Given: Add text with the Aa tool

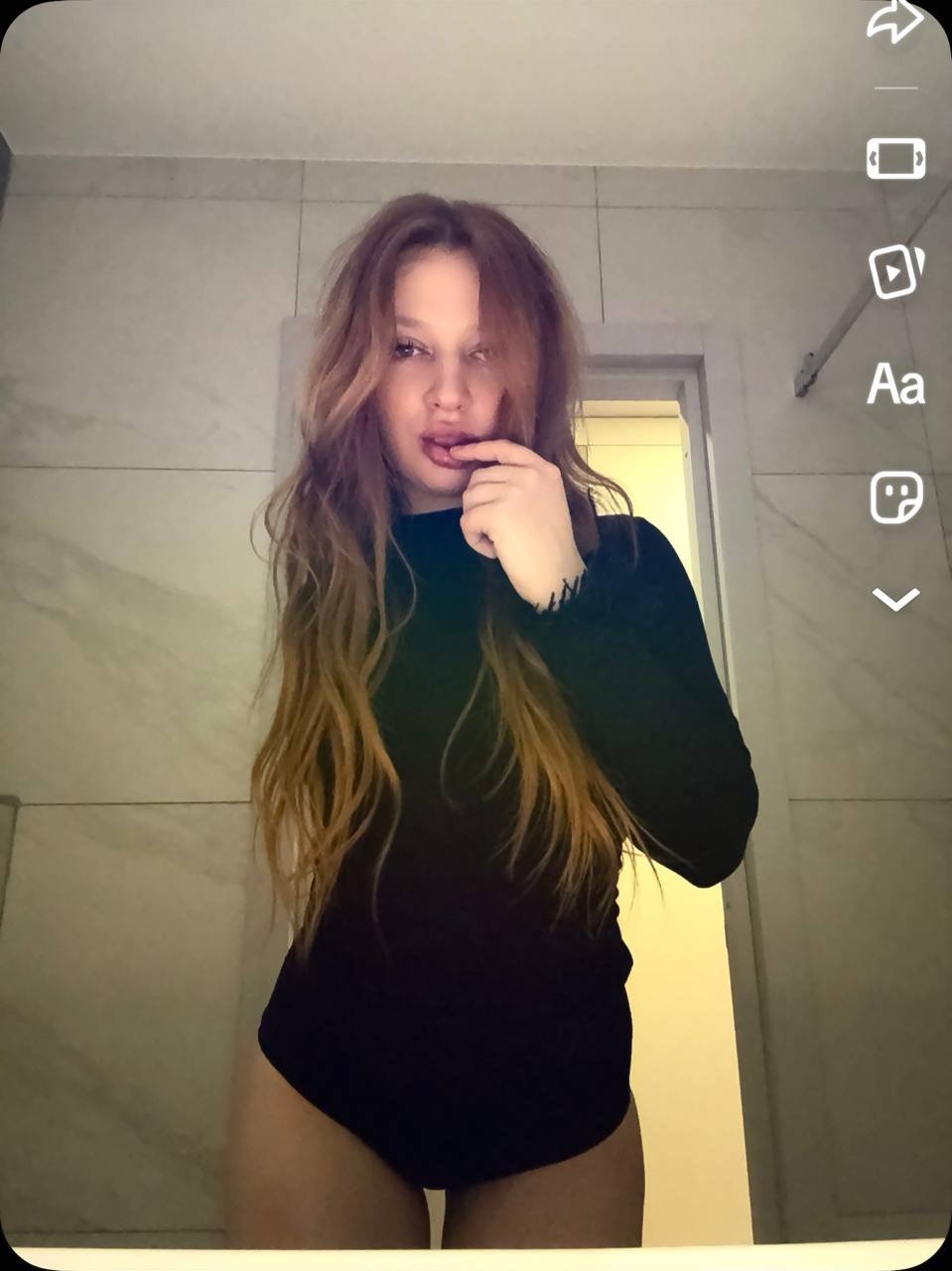Looking at the screenshot, I should 895,384.
